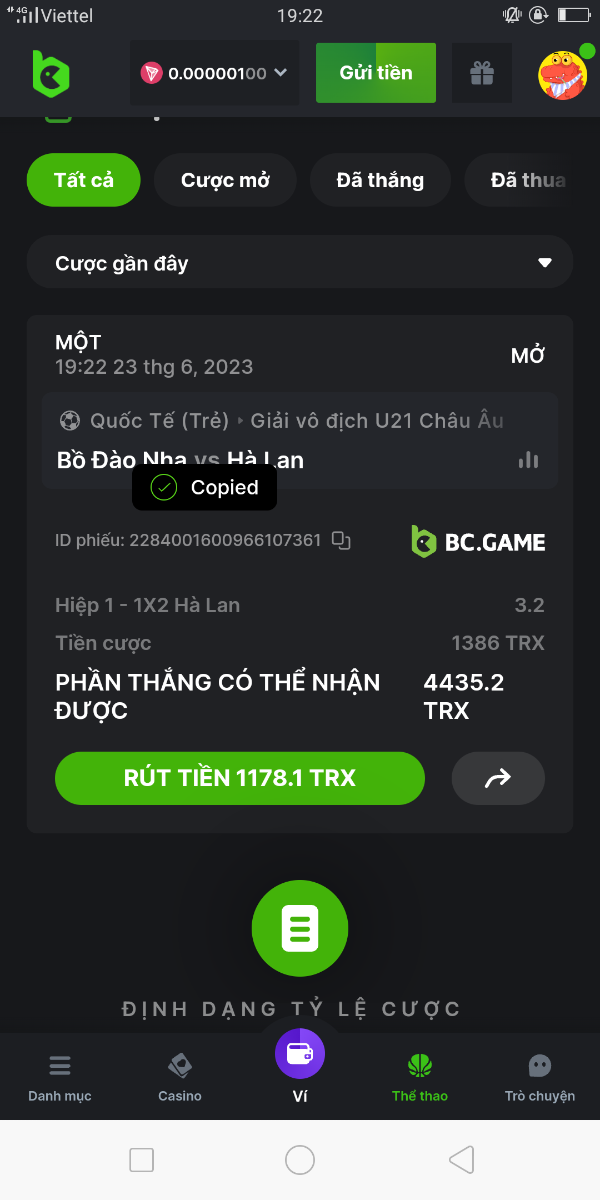Select the Tất cả filter chip

pyautogui.click(x=84, y=180)
